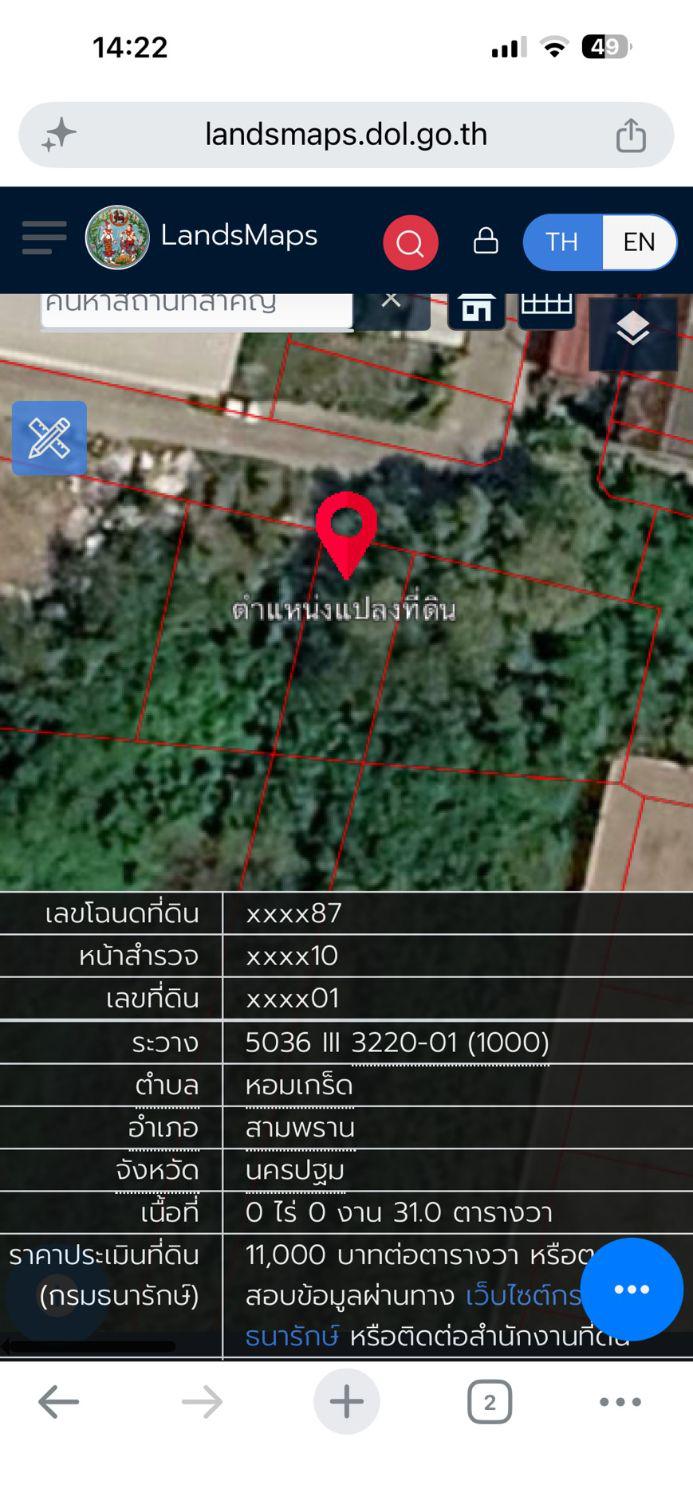Go back in the browser
The height and width of the screenshot is (1500, 693).
click(x=58, y=1402)
